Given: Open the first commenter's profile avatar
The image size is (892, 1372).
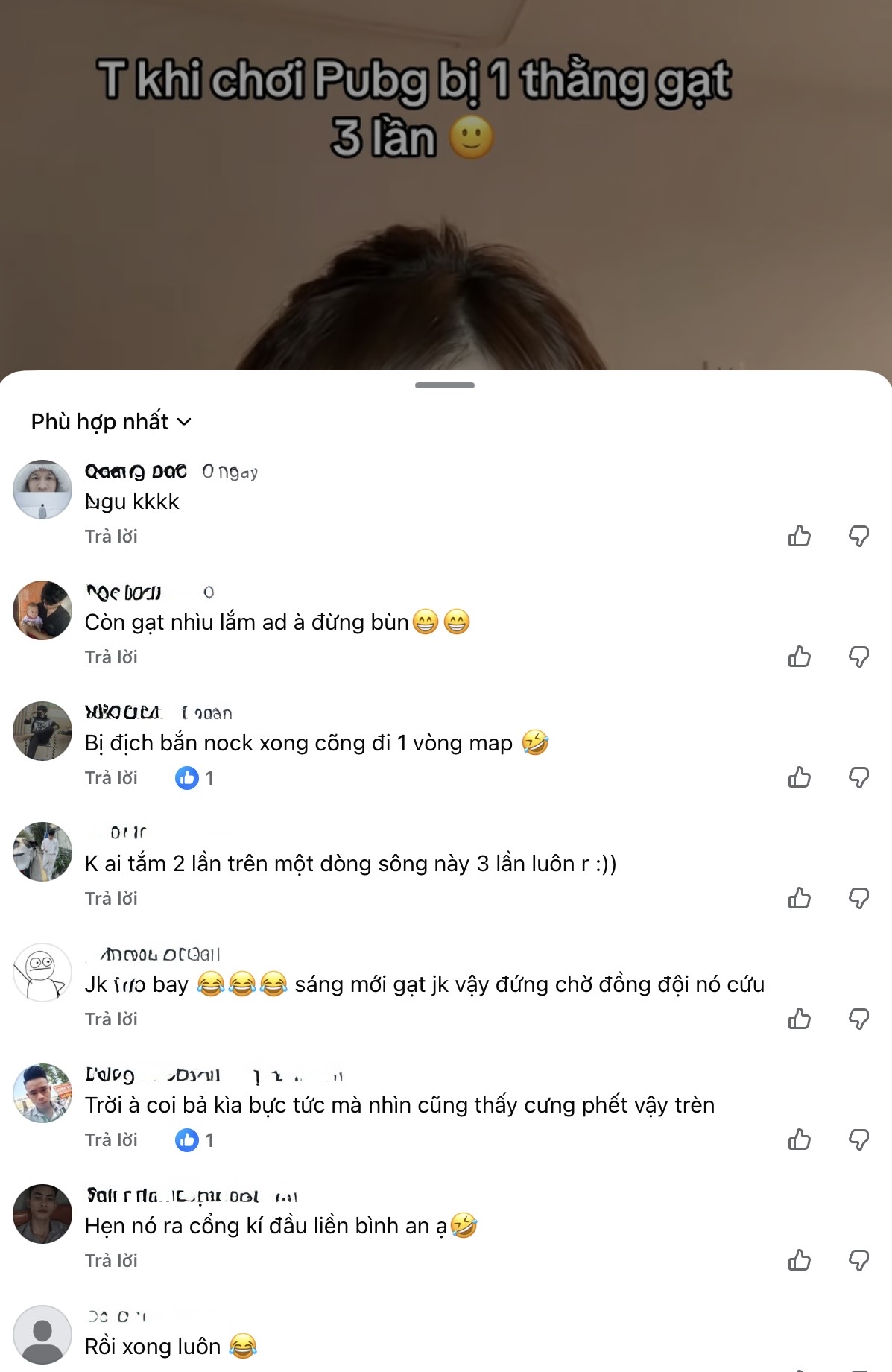Looking at the screenshot, I should pos(42,488).
